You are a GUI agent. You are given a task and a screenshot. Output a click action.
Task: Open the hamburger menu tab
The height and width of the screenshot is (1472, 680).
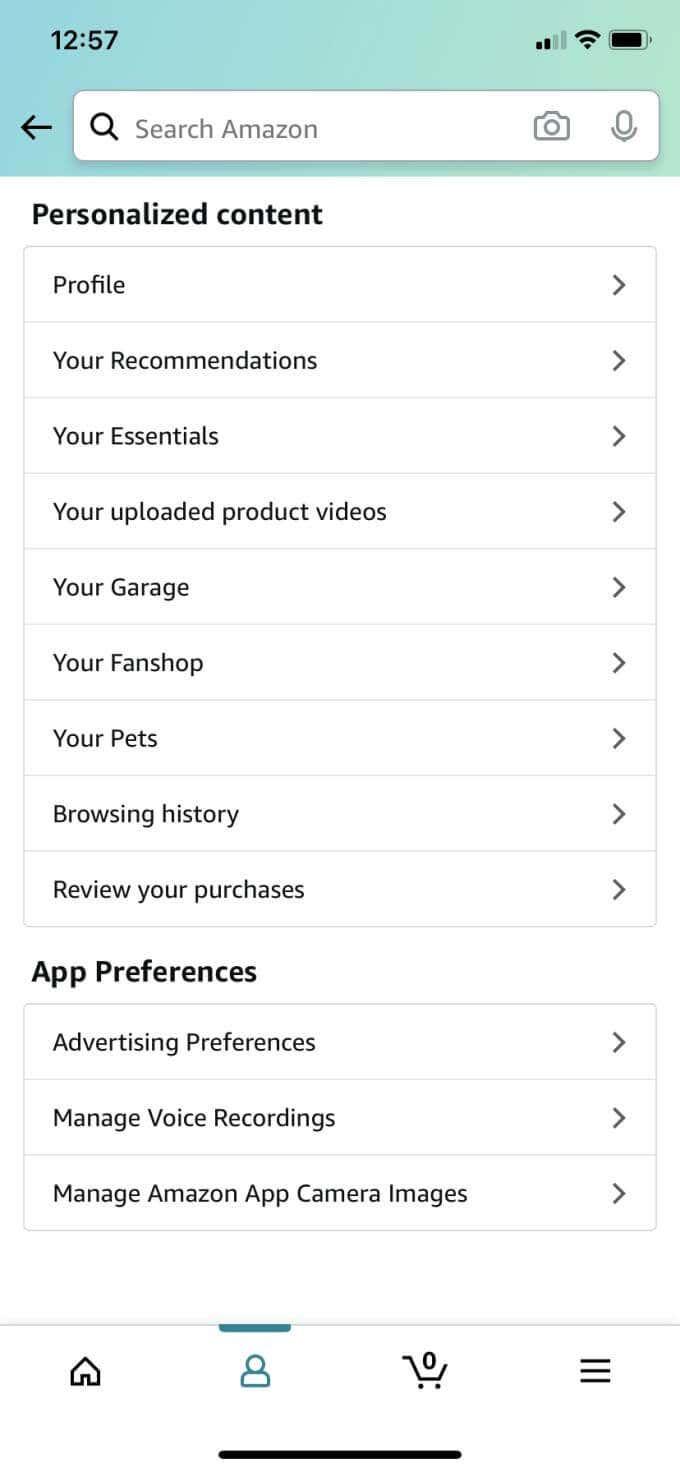(x=595, y=1371)
